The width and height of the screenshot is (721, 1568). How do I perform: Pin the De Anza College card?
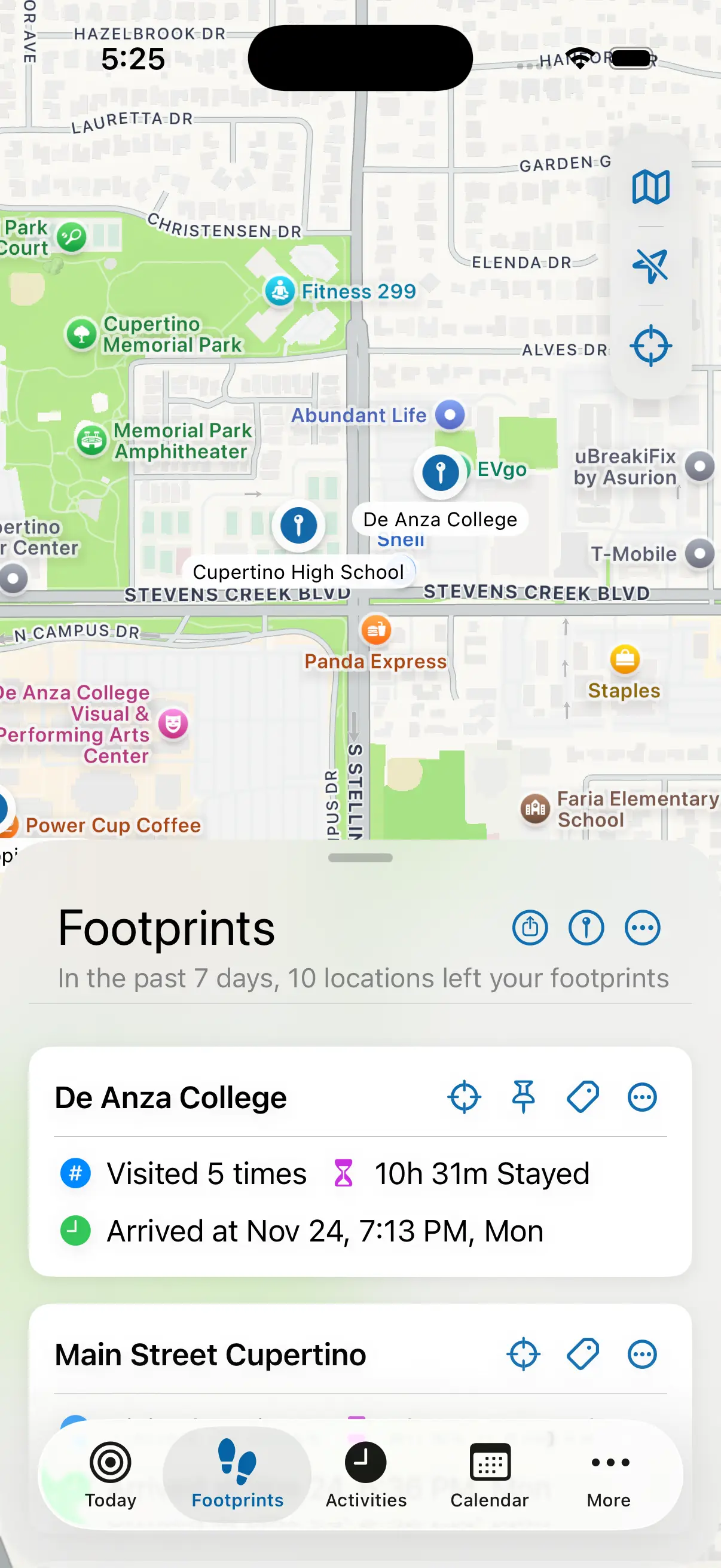(523, 1097)
